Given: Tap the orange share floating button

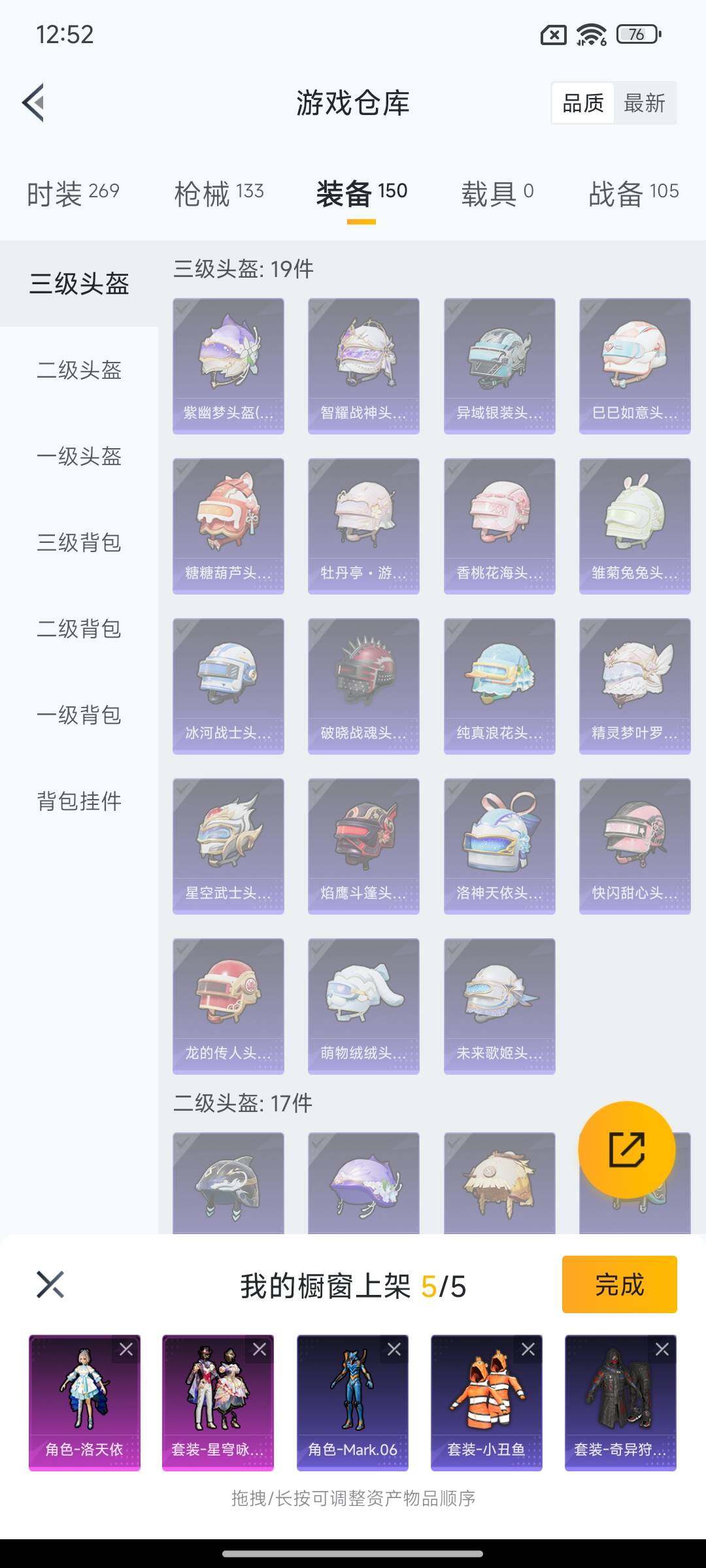Looking at the screenshot, I should [x=627, y=1150].
